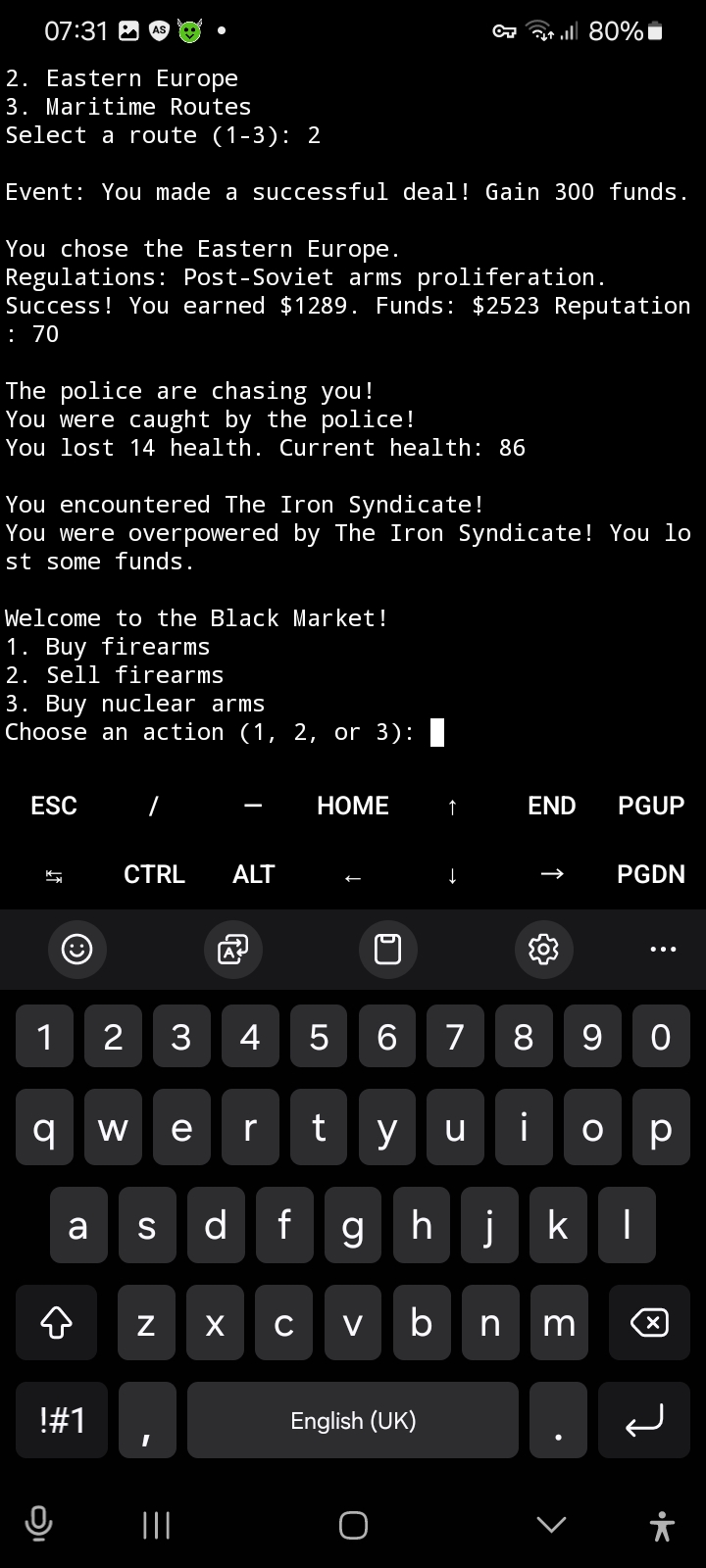Tap the tab key in extra keys row

54,875
